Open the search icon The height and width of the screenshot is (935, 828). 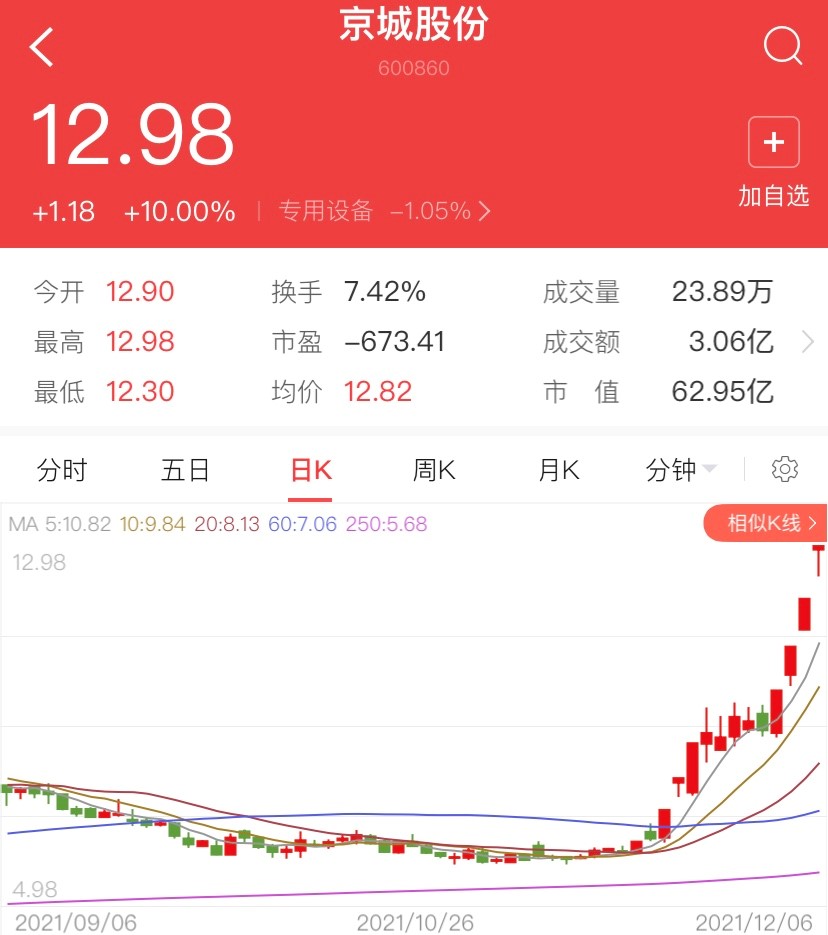pyautogui.click(x=782, y=46)
